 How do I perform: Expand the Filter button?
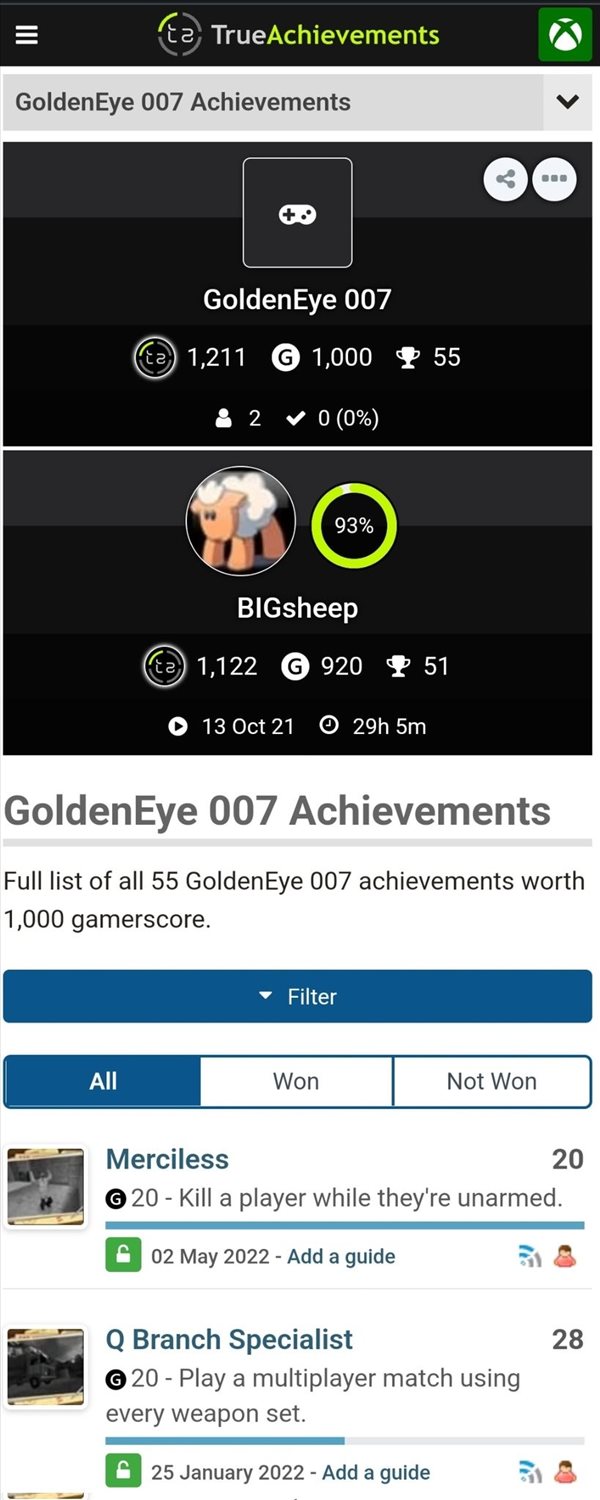pos(297,996)
